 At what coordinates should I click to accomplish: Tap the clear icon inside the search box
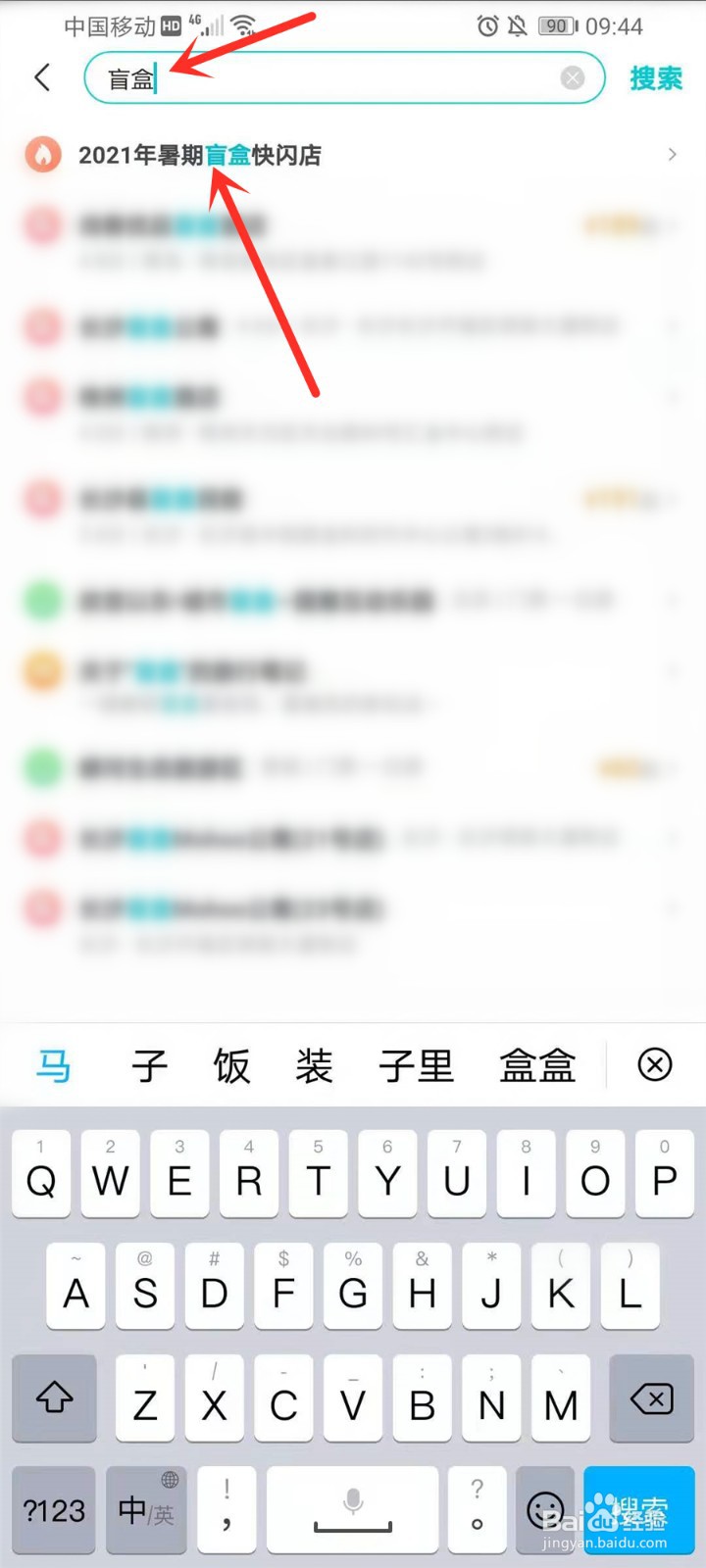[573, 77]
